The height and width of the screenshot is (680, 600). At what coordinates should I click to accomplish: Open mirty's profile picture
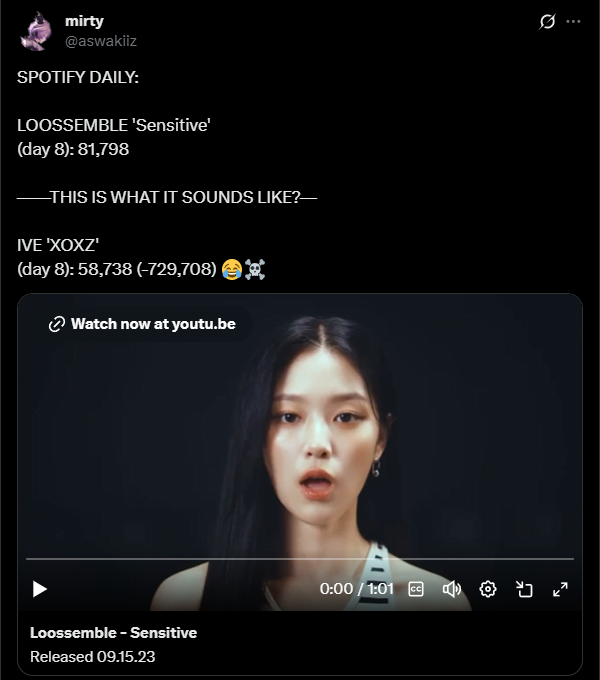tap(37, 31)
